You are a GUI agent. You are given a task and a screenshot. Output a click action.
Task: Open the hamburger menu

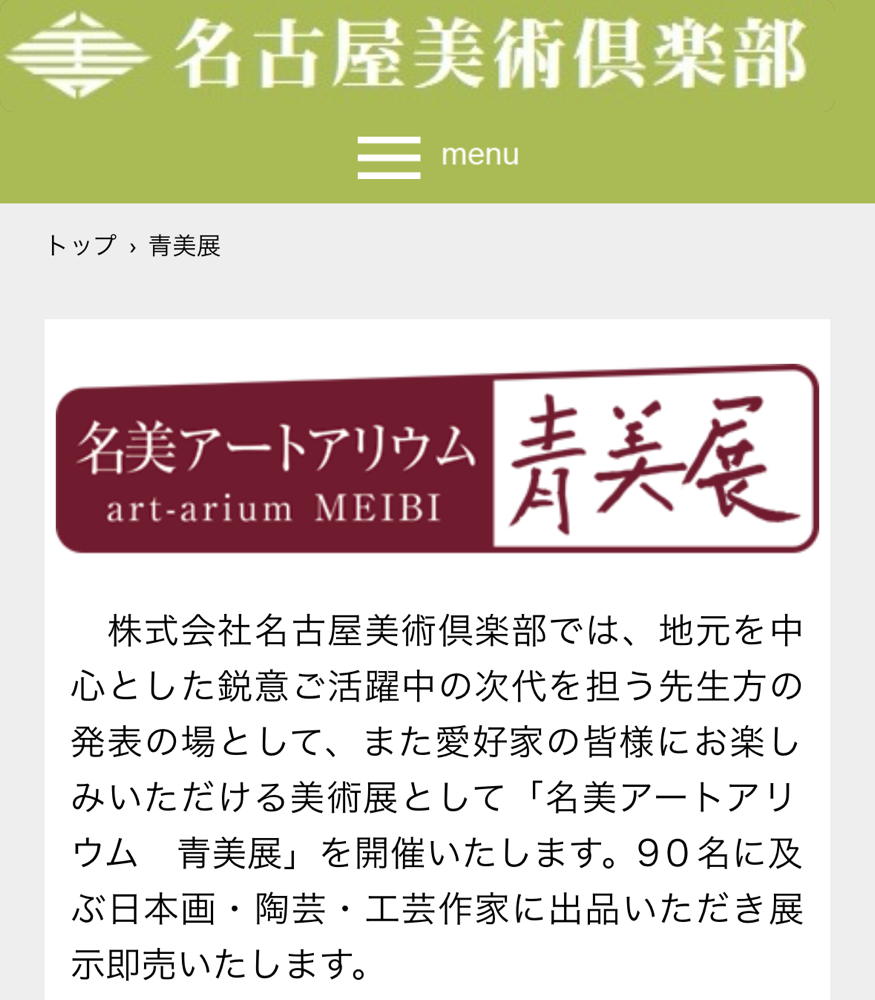(x=437, y=156)
